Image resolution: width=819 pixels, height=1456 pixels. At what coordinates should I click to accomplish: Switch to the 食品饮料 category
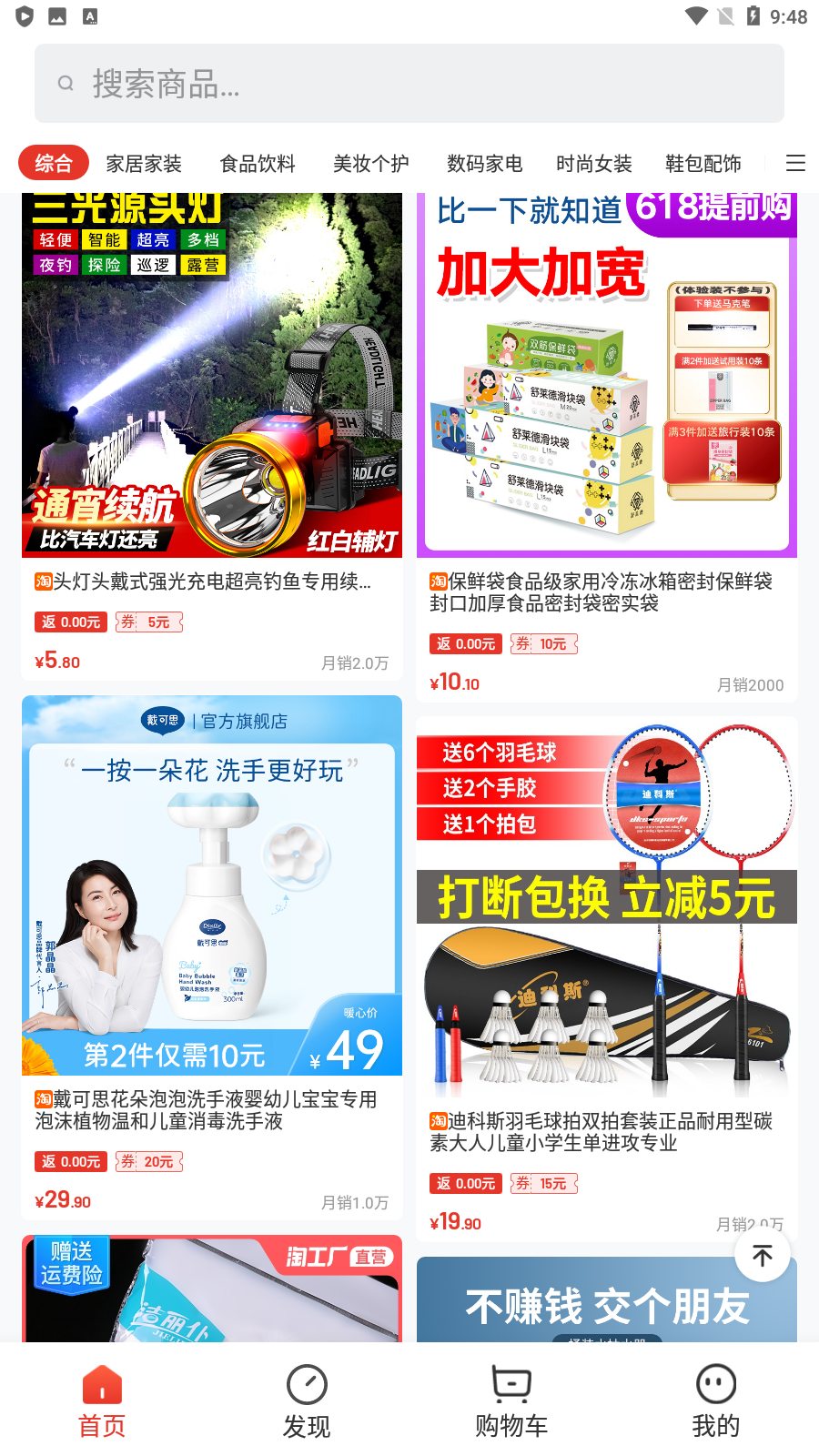(258, 164)
